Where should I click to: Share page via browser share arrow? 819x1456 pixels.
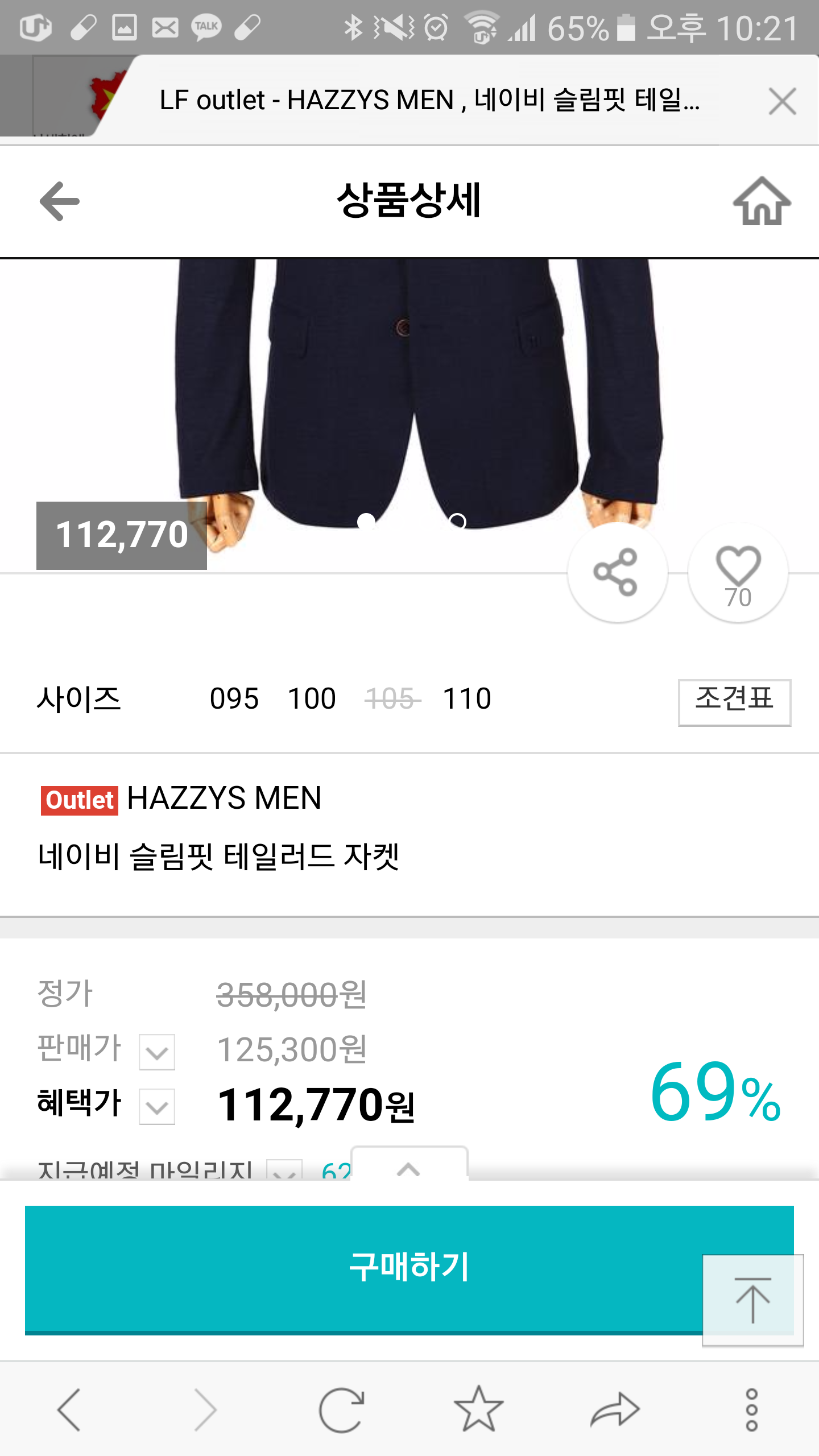pyautogui.click(x=615, y=1410)
